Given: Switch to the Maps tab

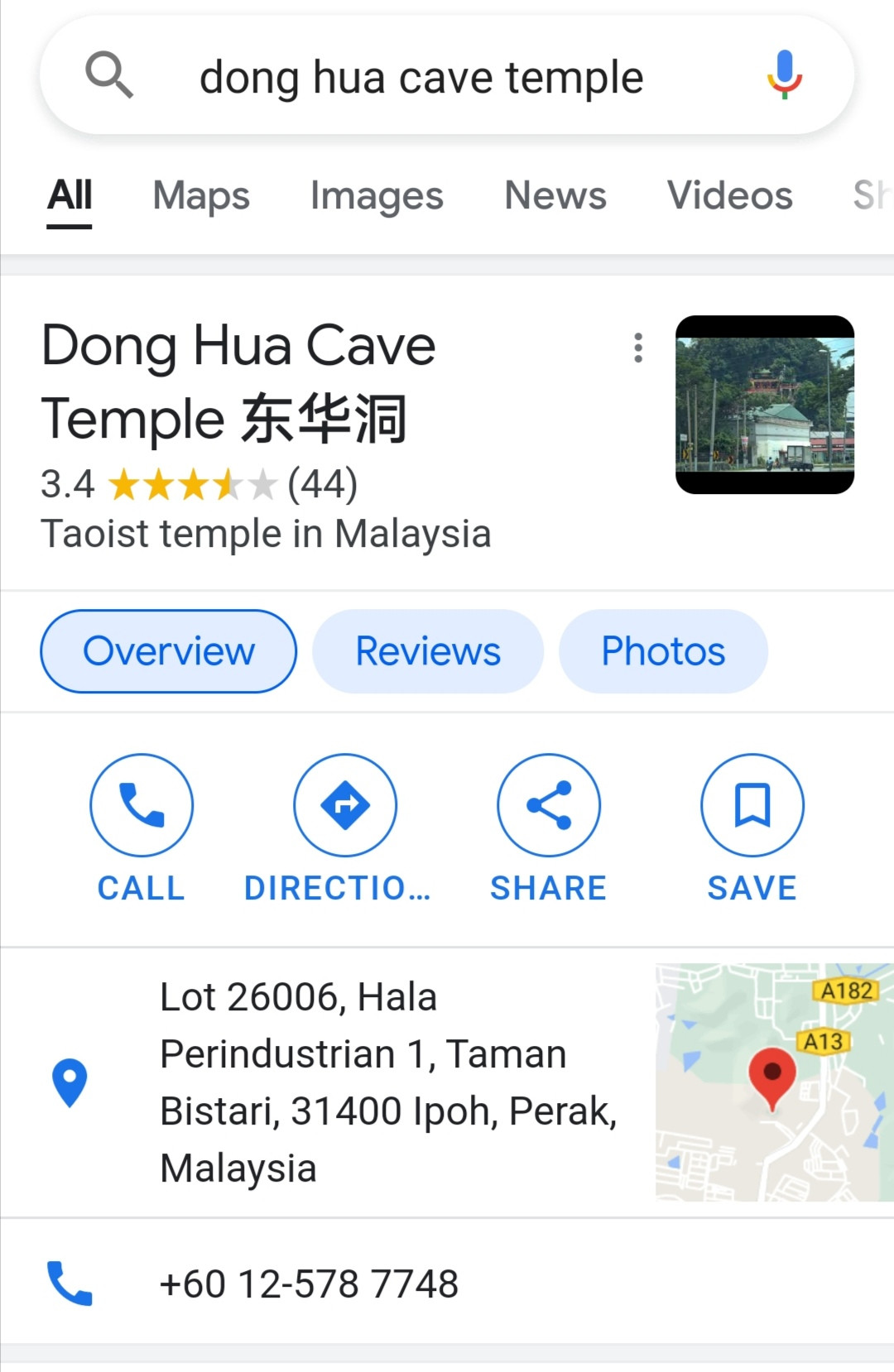Looking at the screenshot, I should click(201, 196).
